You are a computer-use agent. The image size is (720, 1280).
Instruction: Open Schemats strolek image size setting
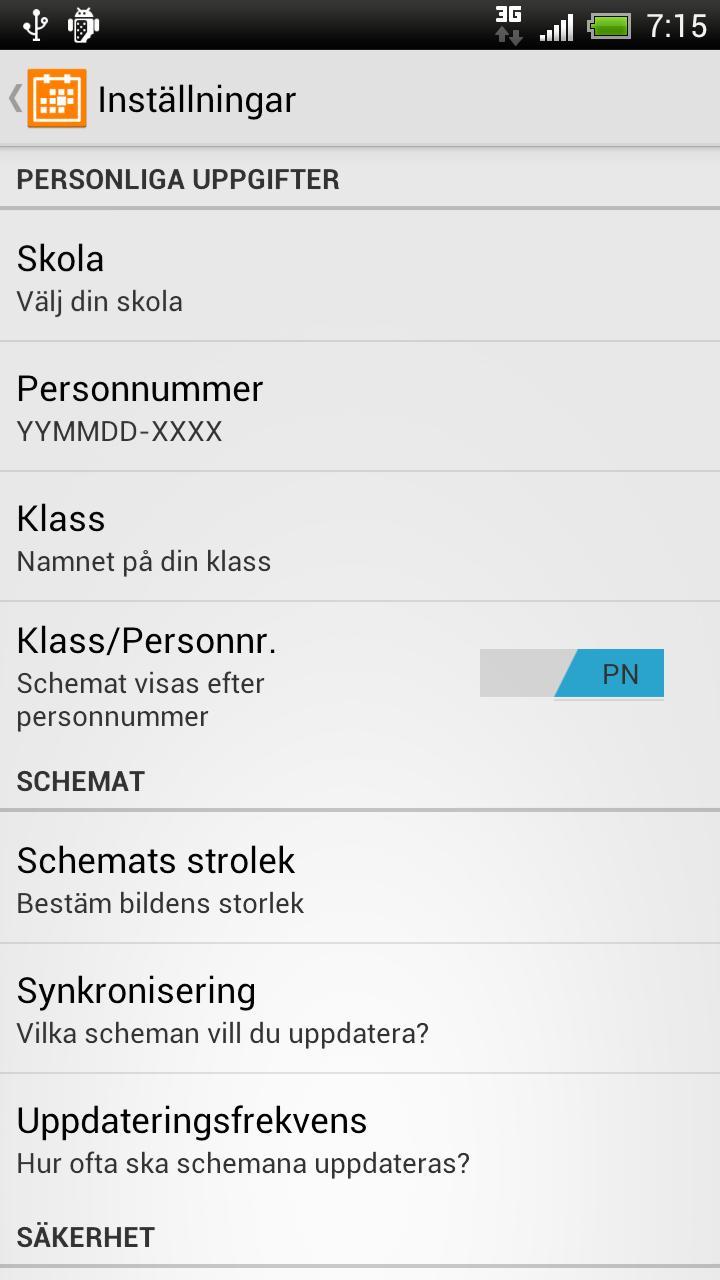coord(360,878)
